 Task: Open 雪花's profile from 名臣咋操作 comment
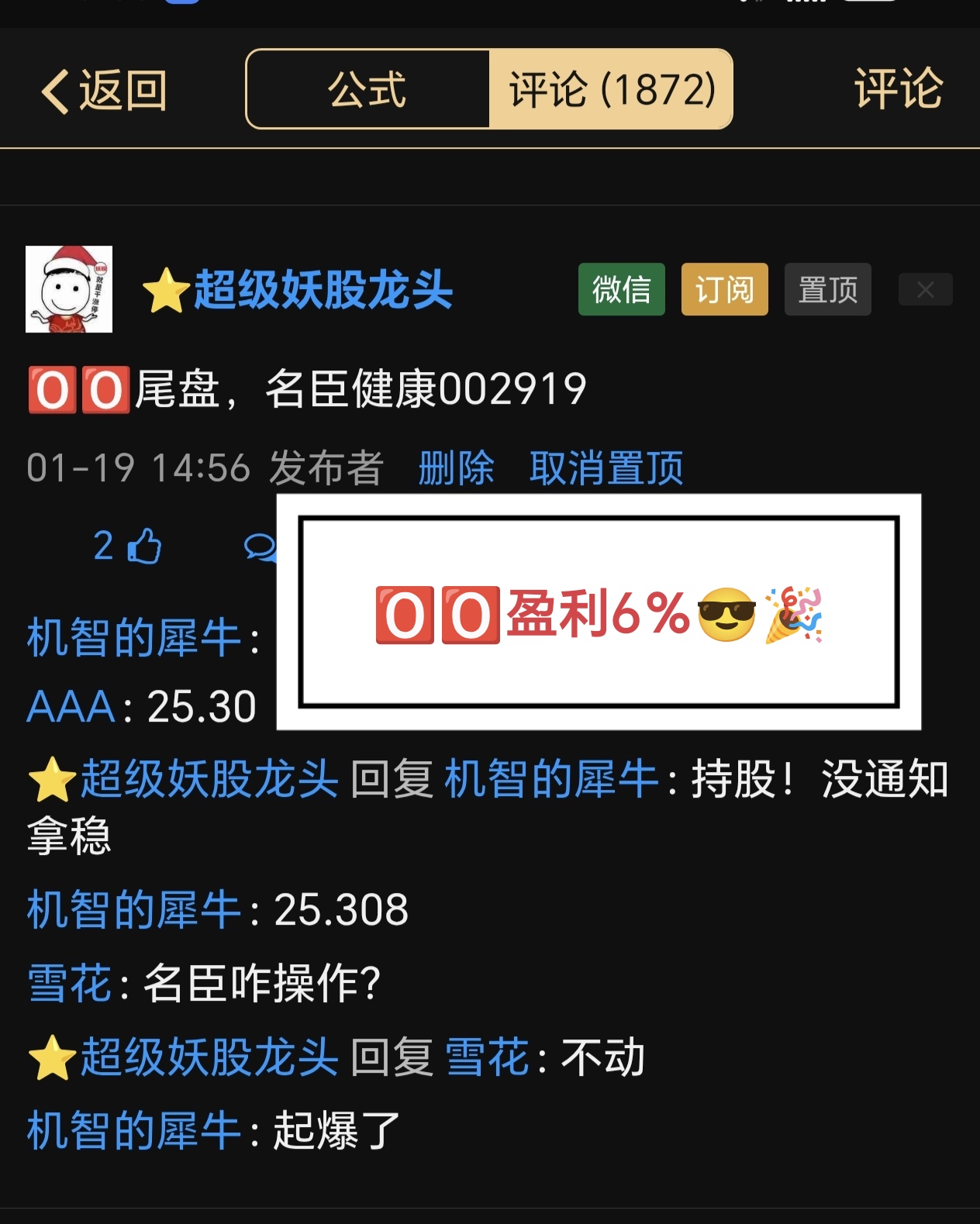70,984
